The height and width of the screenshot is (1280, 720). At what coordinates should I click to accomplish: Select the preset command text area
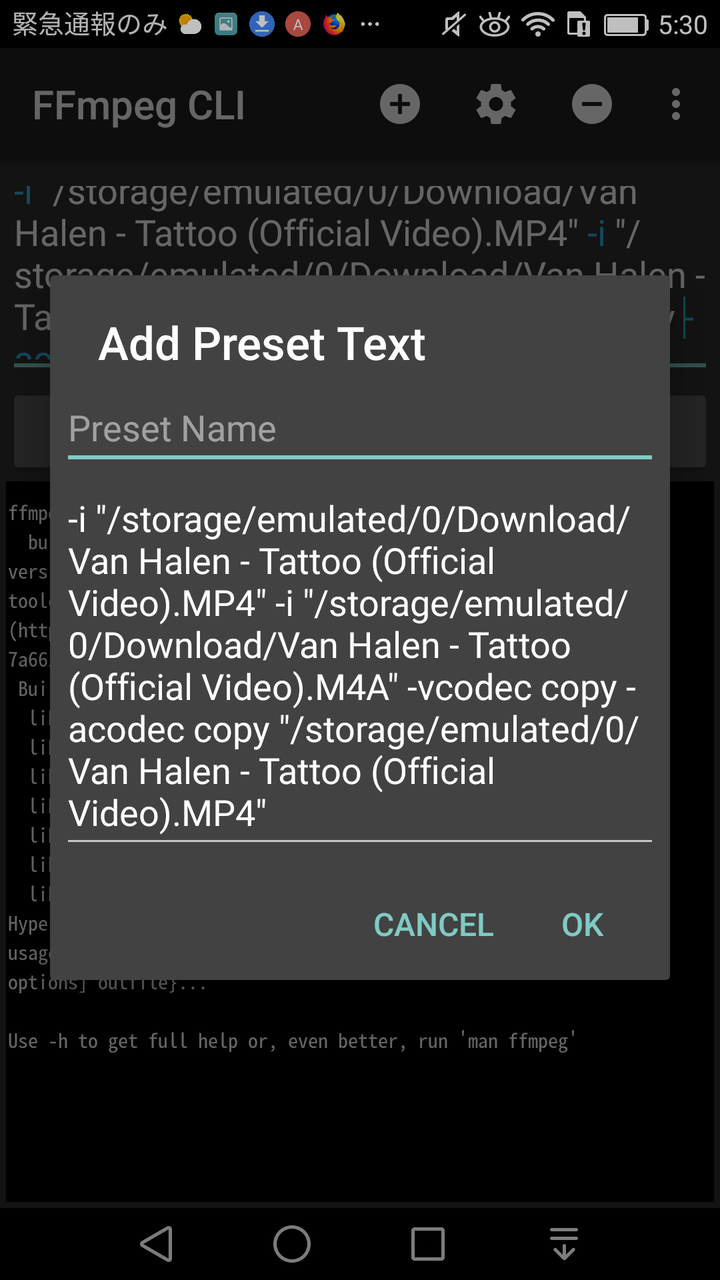pos(359,665)
